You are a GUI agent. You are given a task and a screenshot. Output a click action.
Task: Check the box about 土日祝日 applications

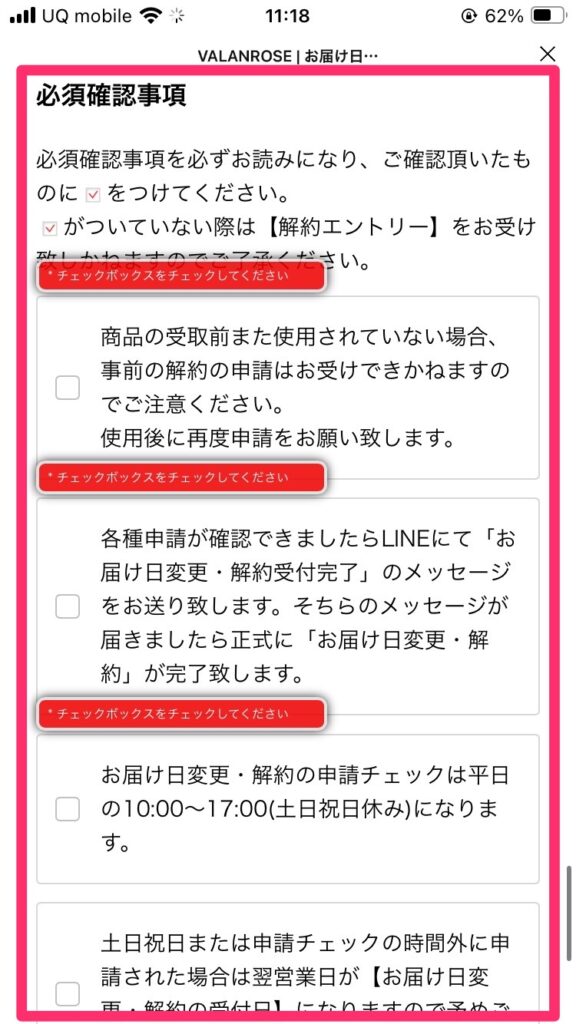67,993
